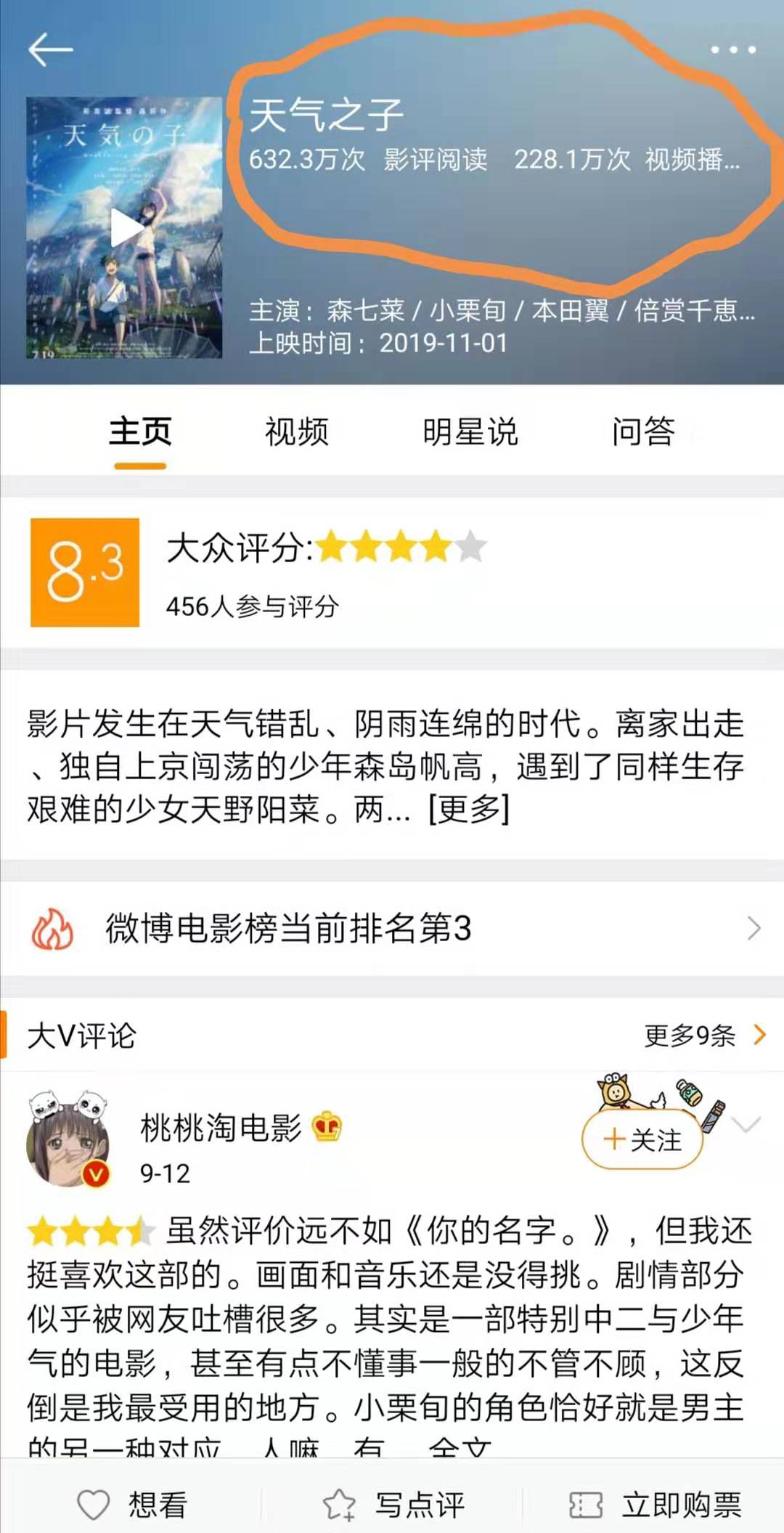The image size is (784, 1533).
Task: Tap 立即购票 to buy tickets
Action: pos(655,1504)
